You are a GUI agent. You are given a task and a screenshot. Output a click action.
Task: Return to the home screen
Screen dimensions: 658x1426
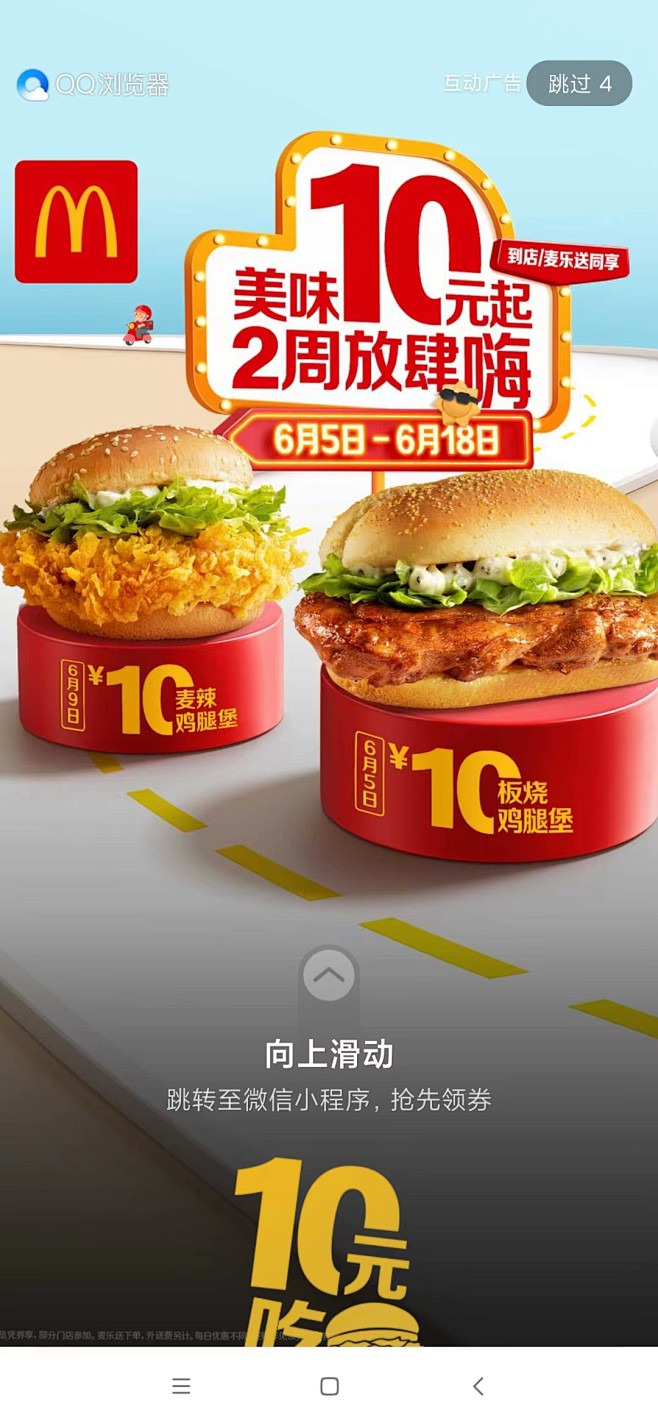coord(329,1386)
